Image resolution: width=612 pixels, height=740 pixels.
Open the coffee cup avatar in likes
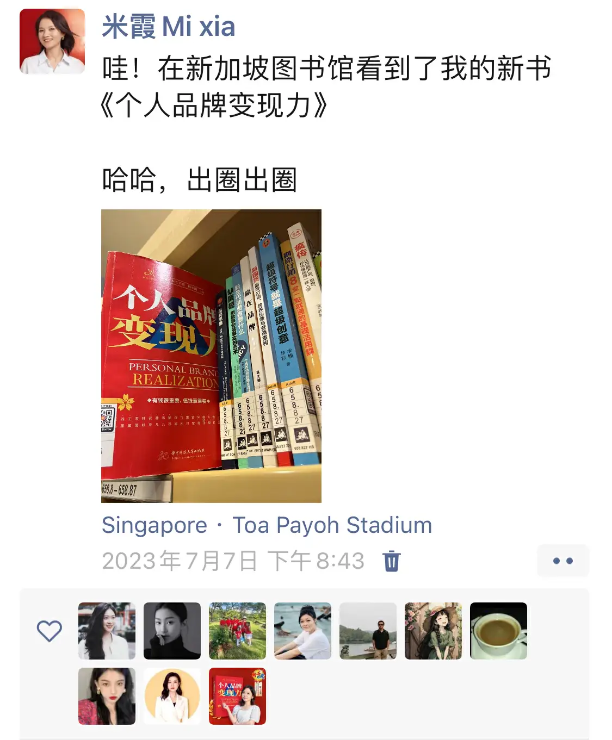[498, 631]
